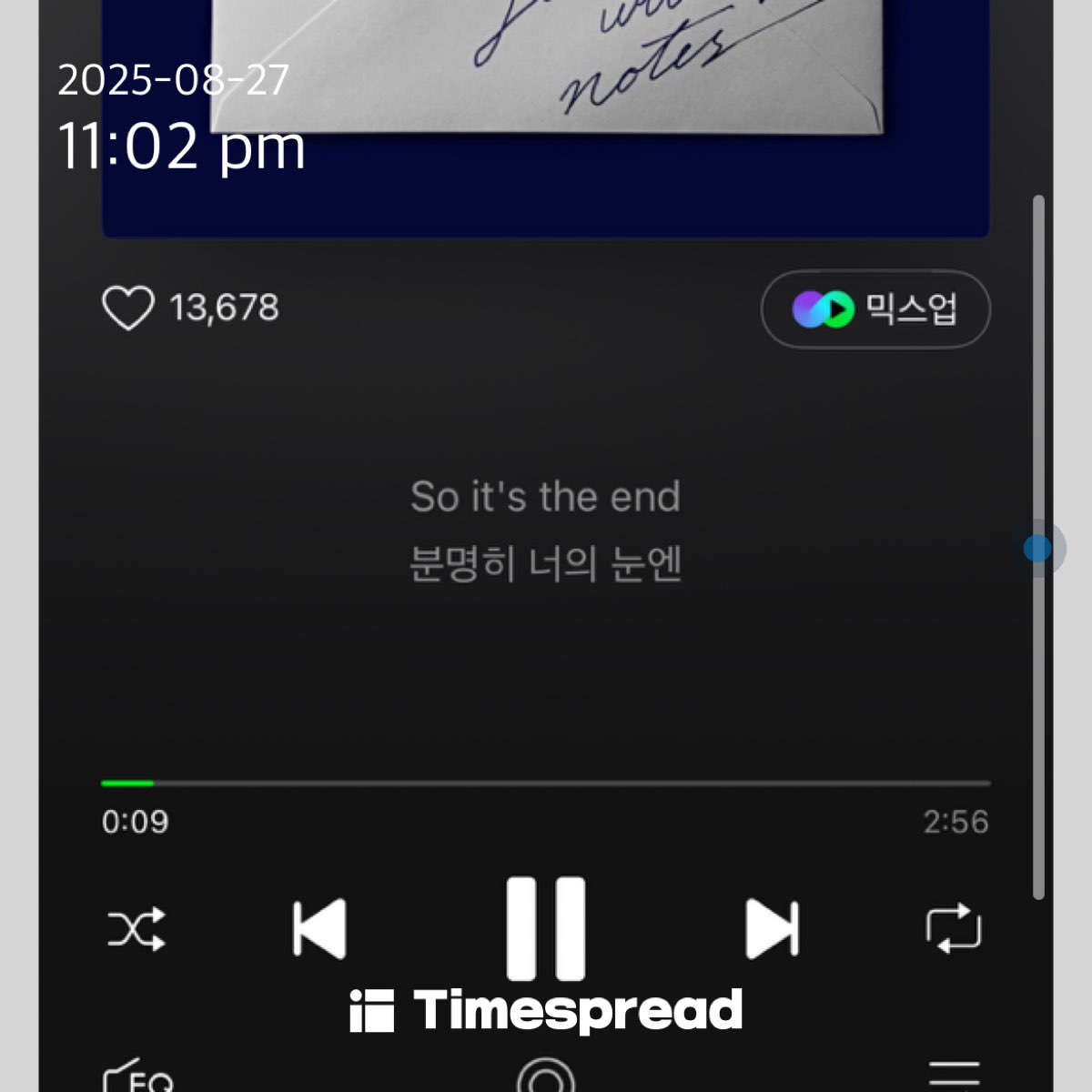Open the playlist queue icon
The width and height of the screenshot is (1092, 1092).
click(954, 1076)
